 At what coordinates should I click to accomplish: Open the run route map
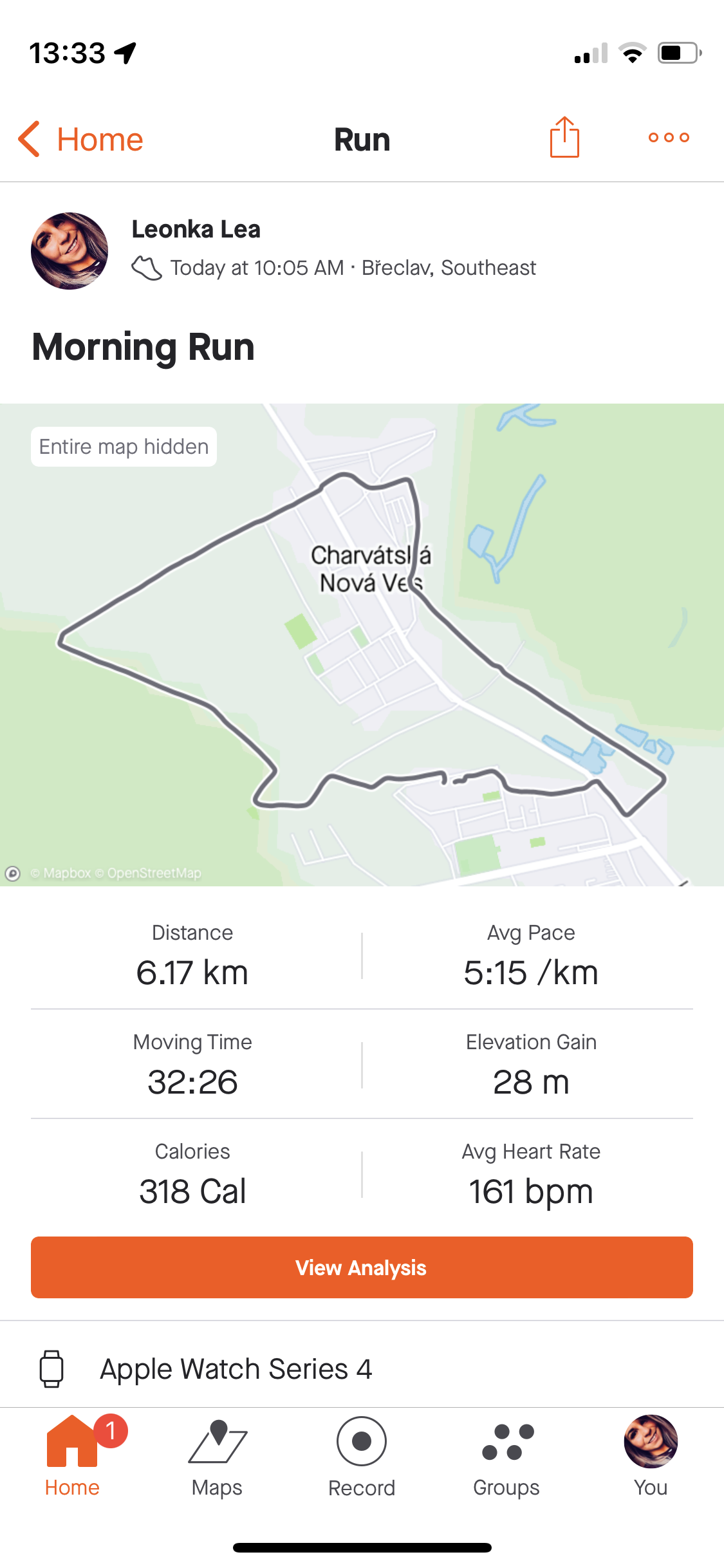click(362, 645)
